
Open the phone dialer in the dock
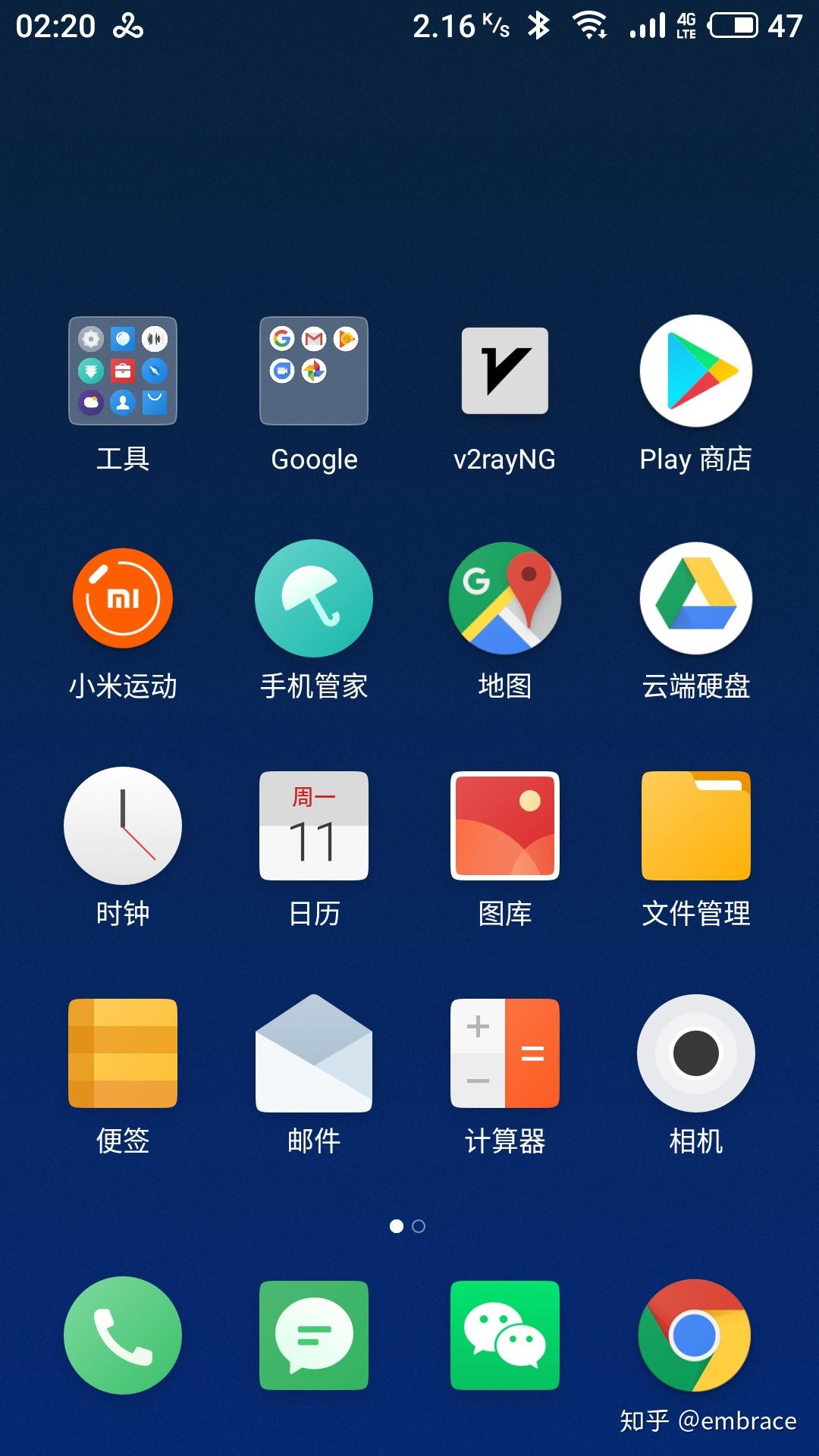click(x=123, y=1335)
